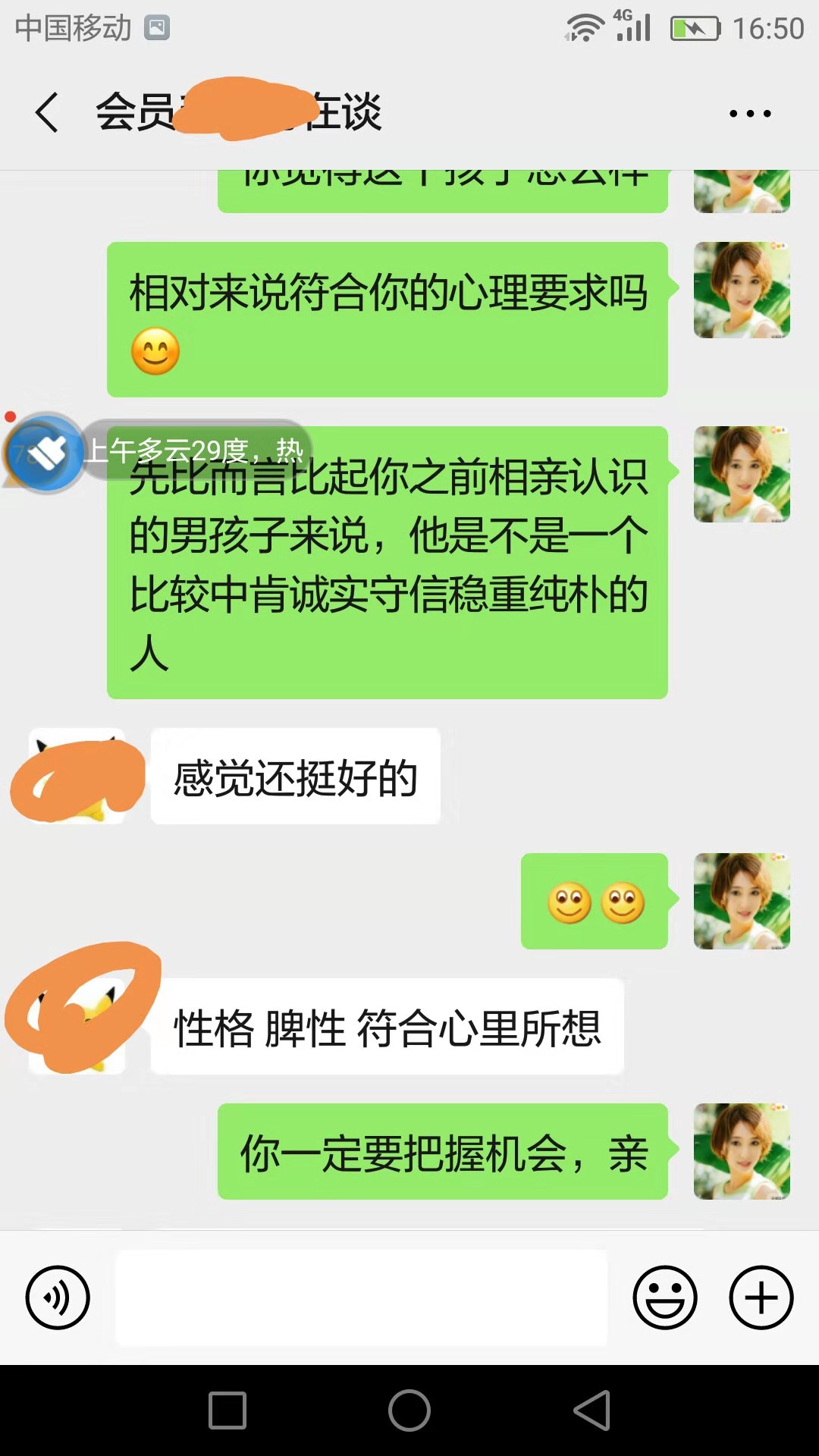This screenshot has height=1456, width=819.
Task: Tap the message text field
Action: coord(362,1298)
